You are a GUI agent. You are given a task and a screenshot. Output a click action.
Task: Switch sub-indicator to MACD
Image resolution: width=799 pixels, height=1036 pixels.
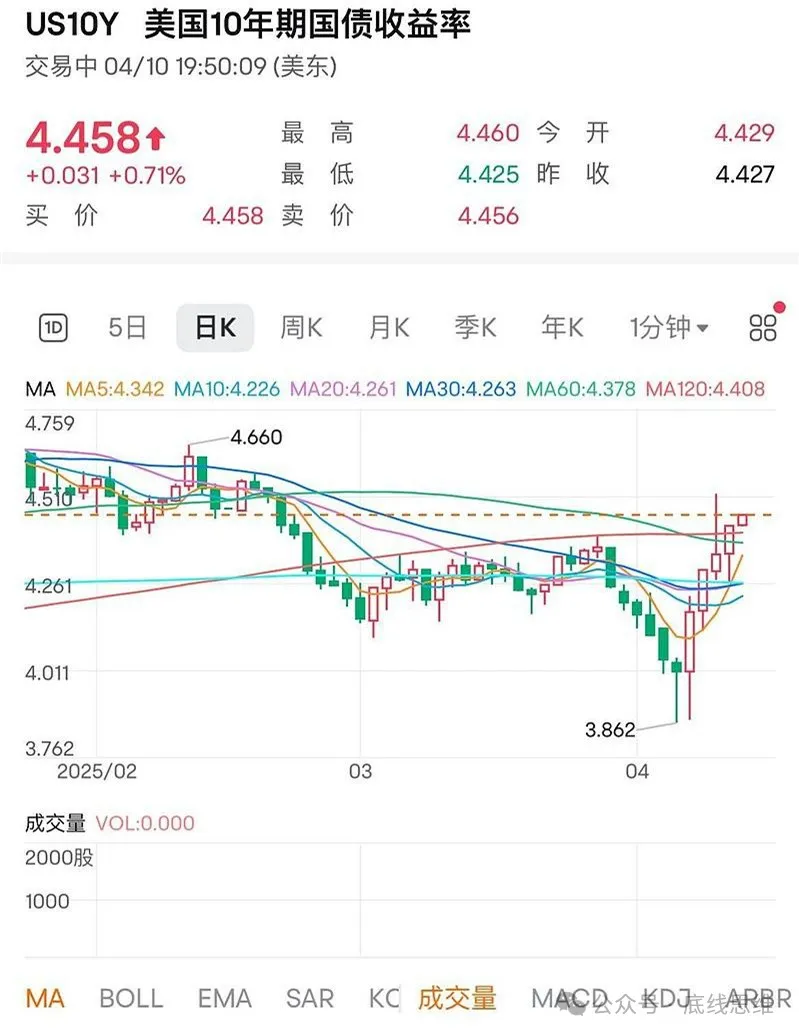569,998
